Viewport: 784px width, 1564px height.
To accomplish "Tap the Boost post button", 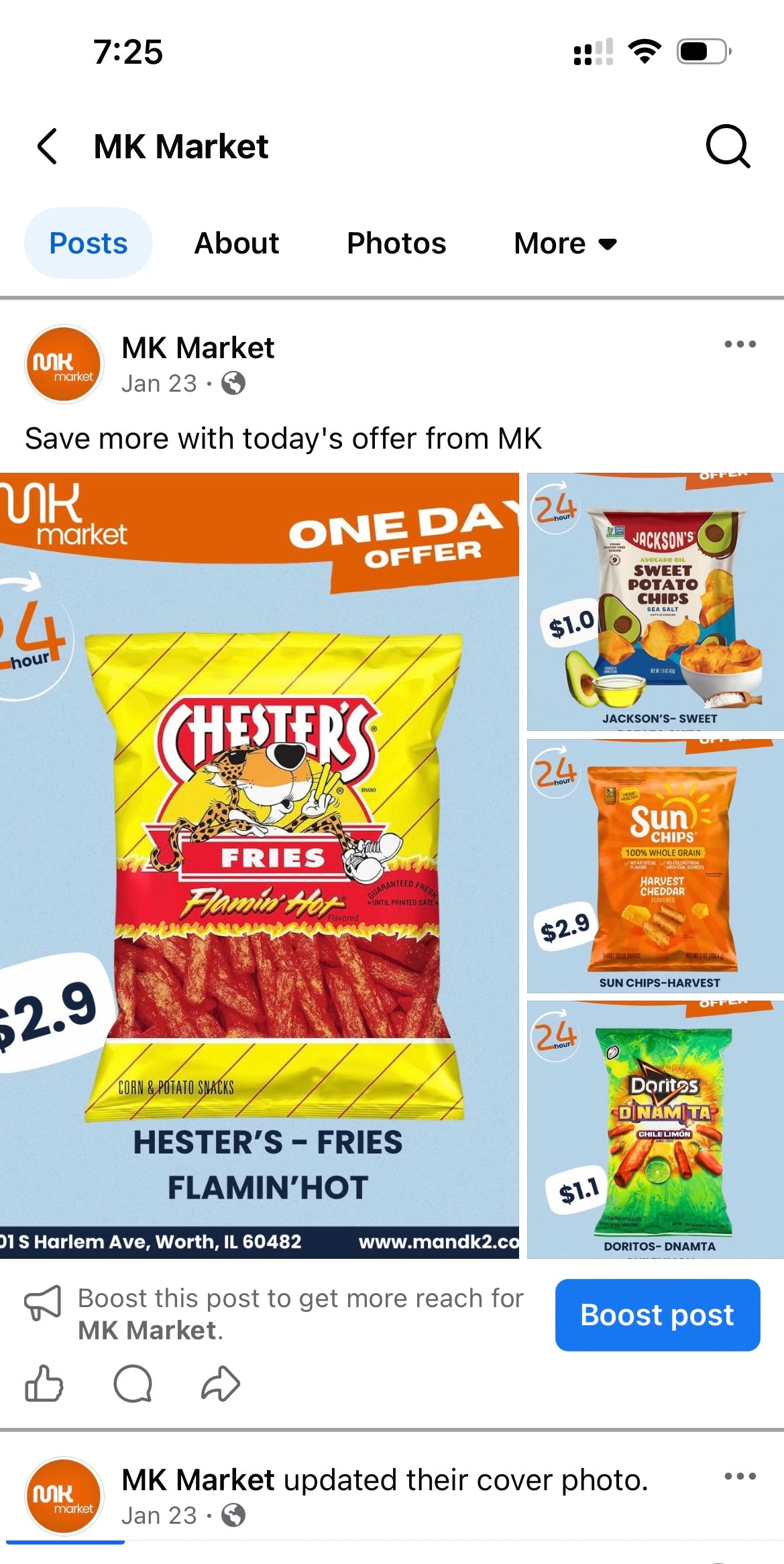I will click(657, 1315).
